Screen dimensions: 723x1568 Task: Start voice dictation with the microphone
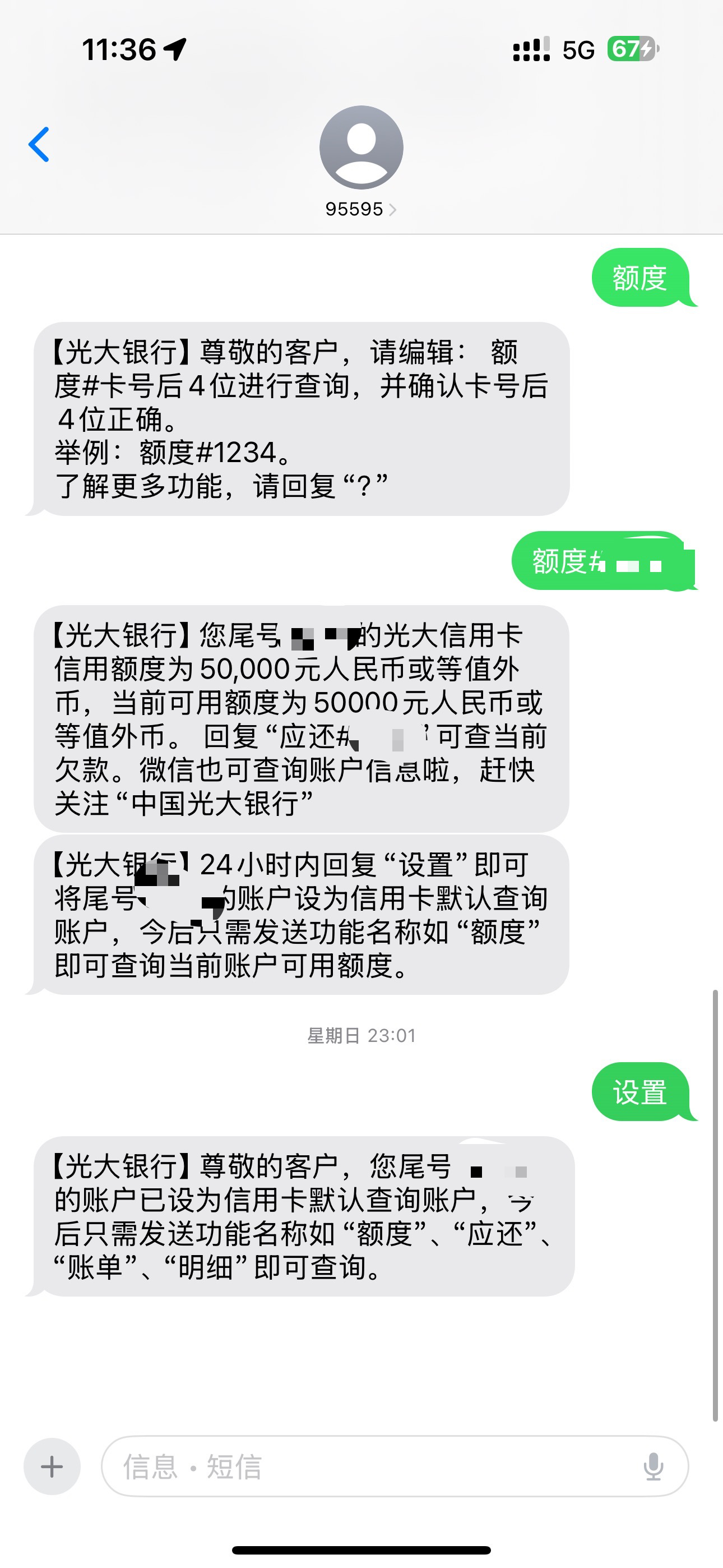[x=653, y=1466]
